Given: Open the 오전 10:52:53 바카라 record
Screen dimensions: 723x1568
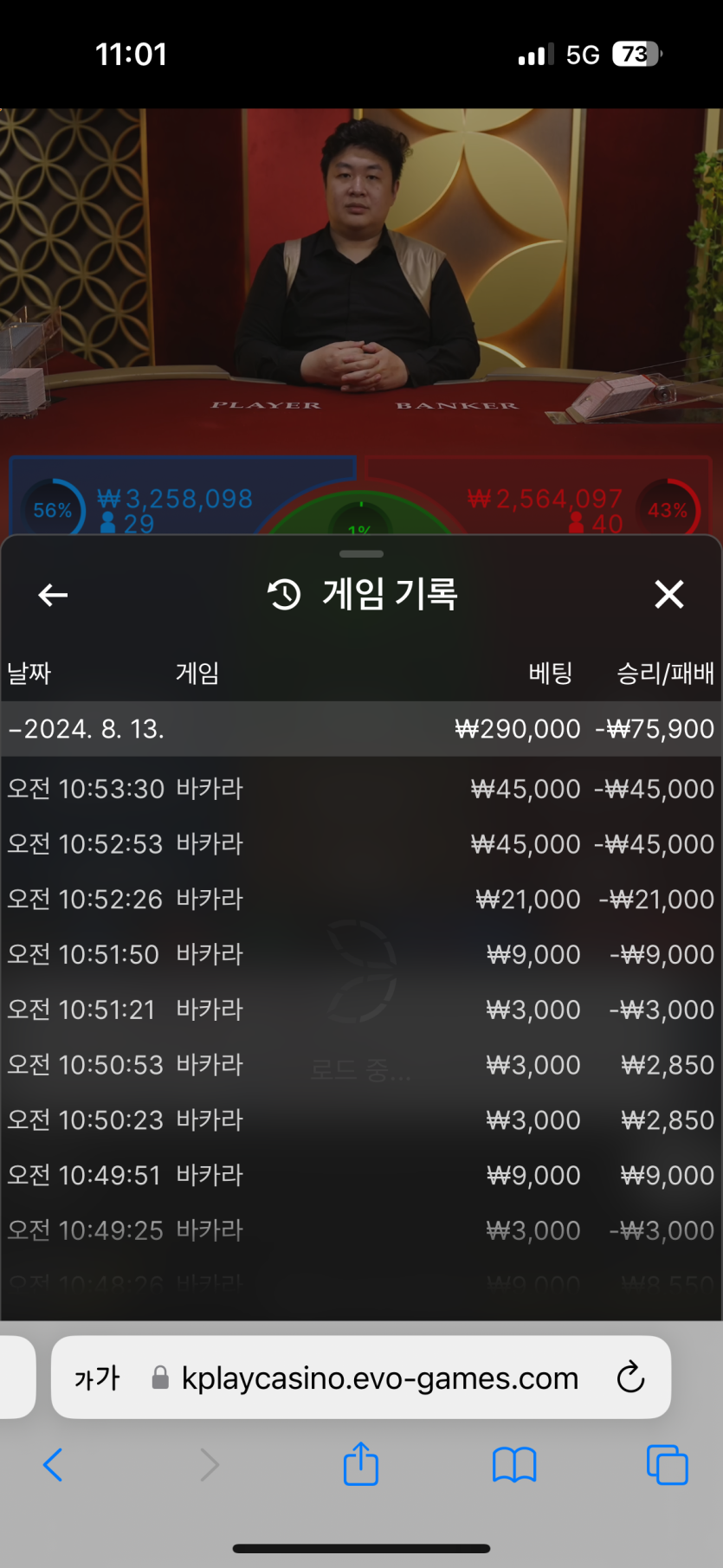Looking at the screenshot, I should 360,844.
